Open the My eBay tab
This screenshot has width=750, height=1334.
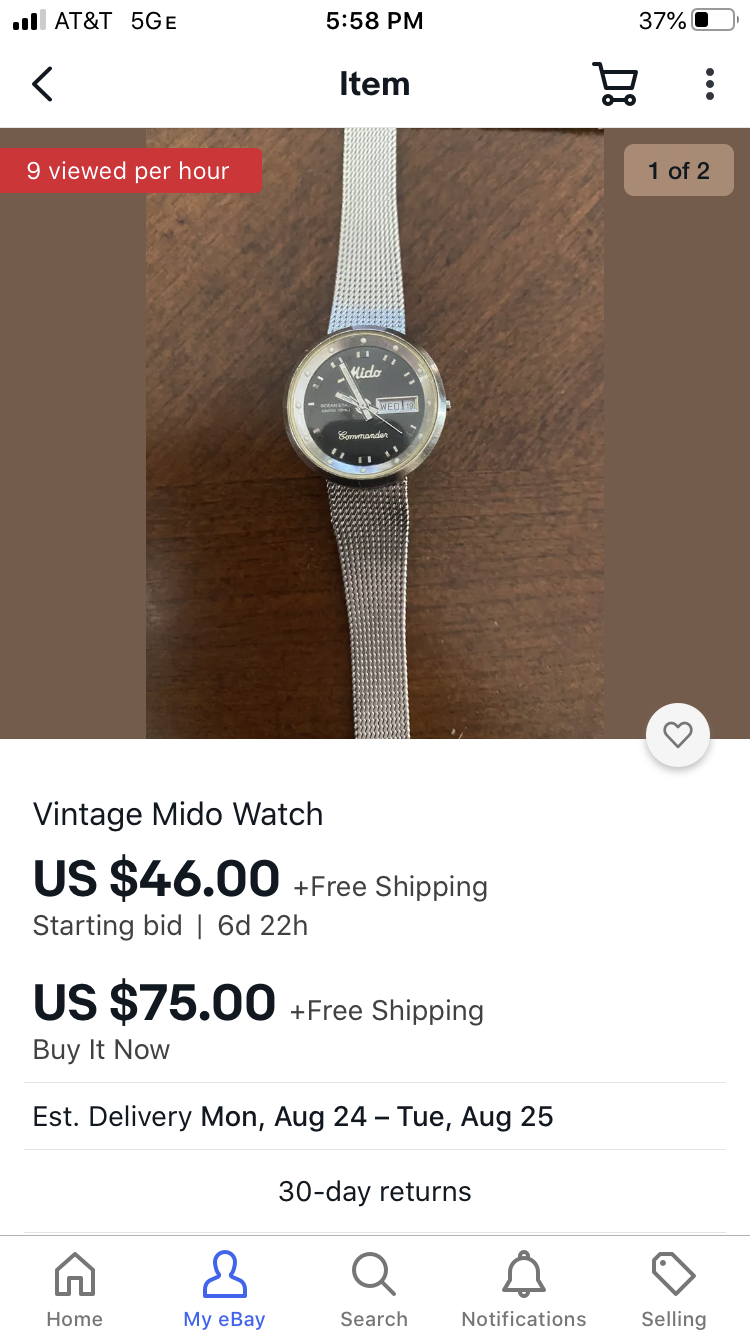[x=224, y=1289]
